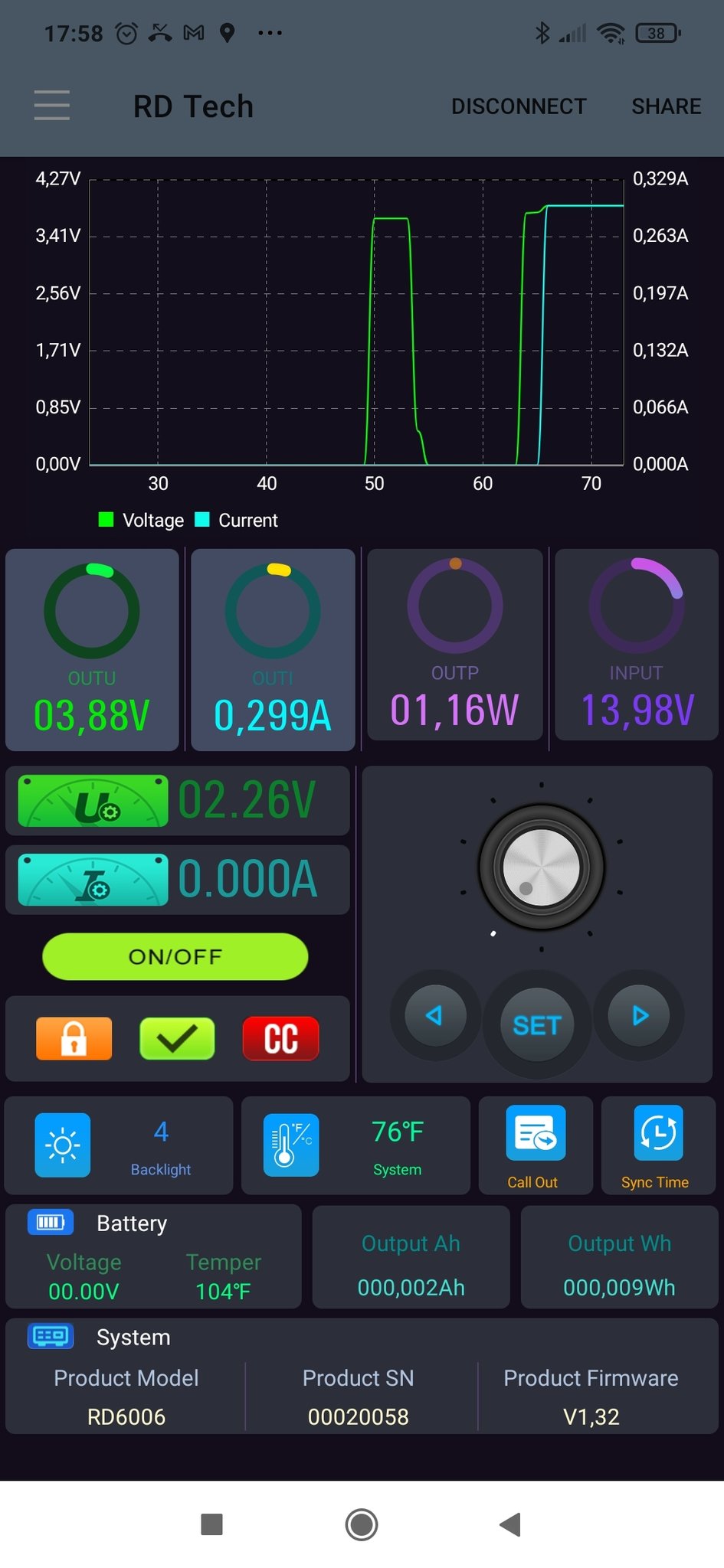
Task: Switch temperature unit via thermometer icon
Action: click(x=291, y=1145)
